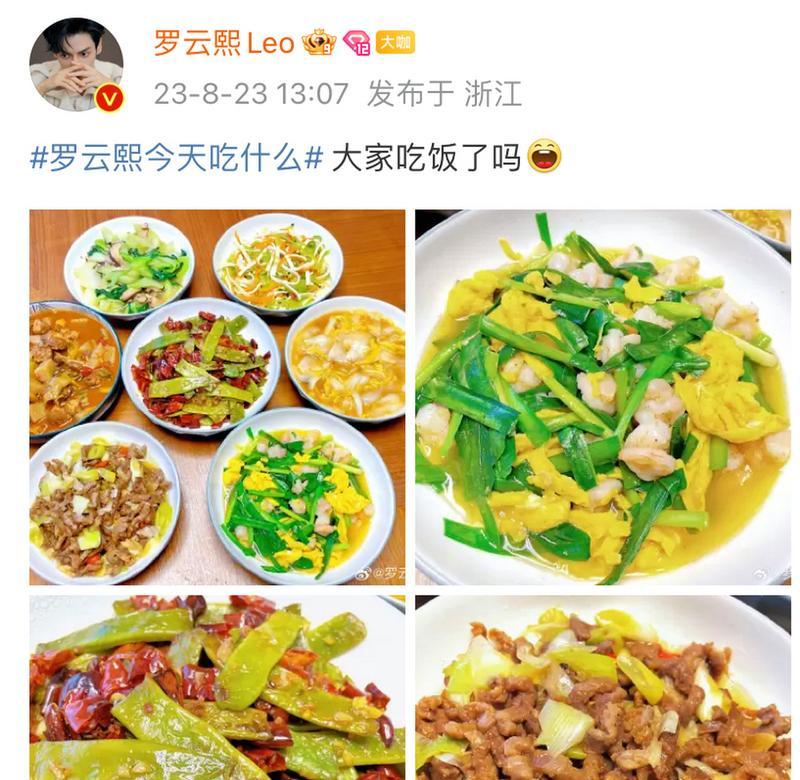This screenshot has width=800, height=780.
Task: View the snow peas with dried chili photo
Action: (x=217, y=688)
